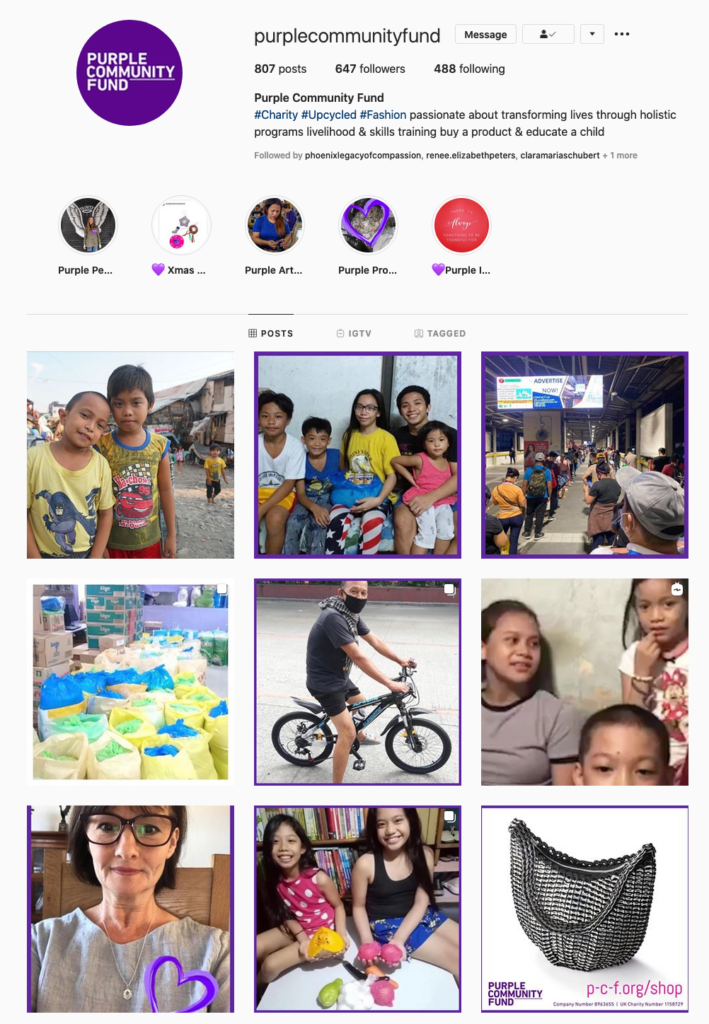Image resolution: width=709 pixels, height=1024 pixels.
Task: Open the woven bag p-c-f.org/shop post
Action: coord(584,908)
